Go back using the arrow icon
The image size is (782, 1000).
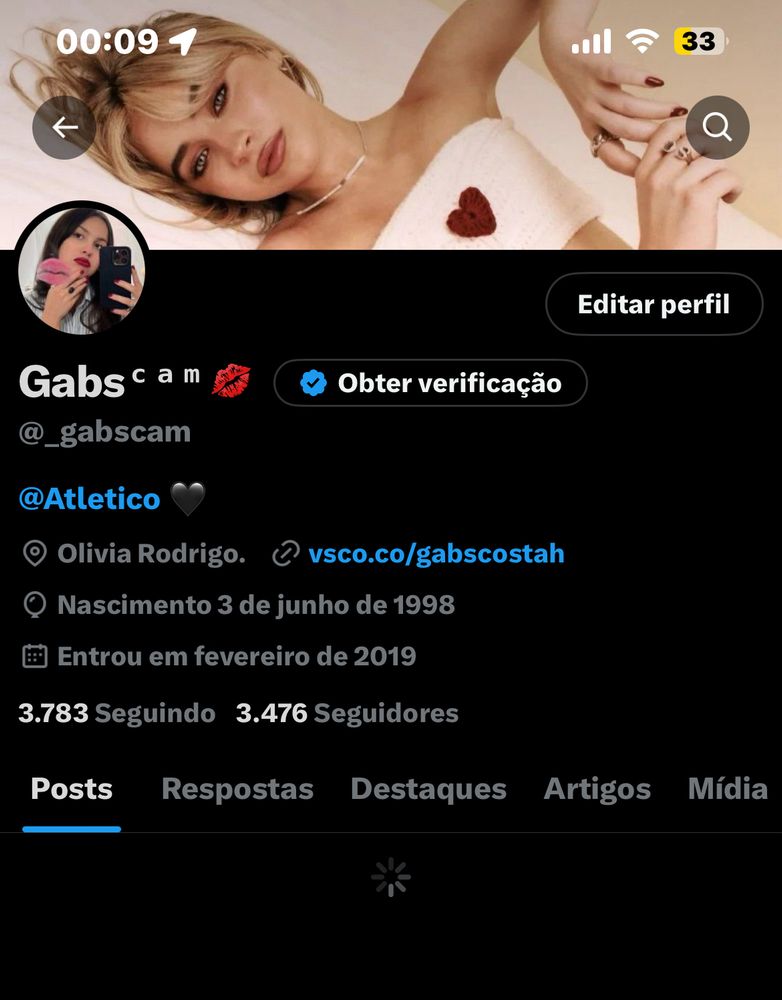(x=64, y=127)
